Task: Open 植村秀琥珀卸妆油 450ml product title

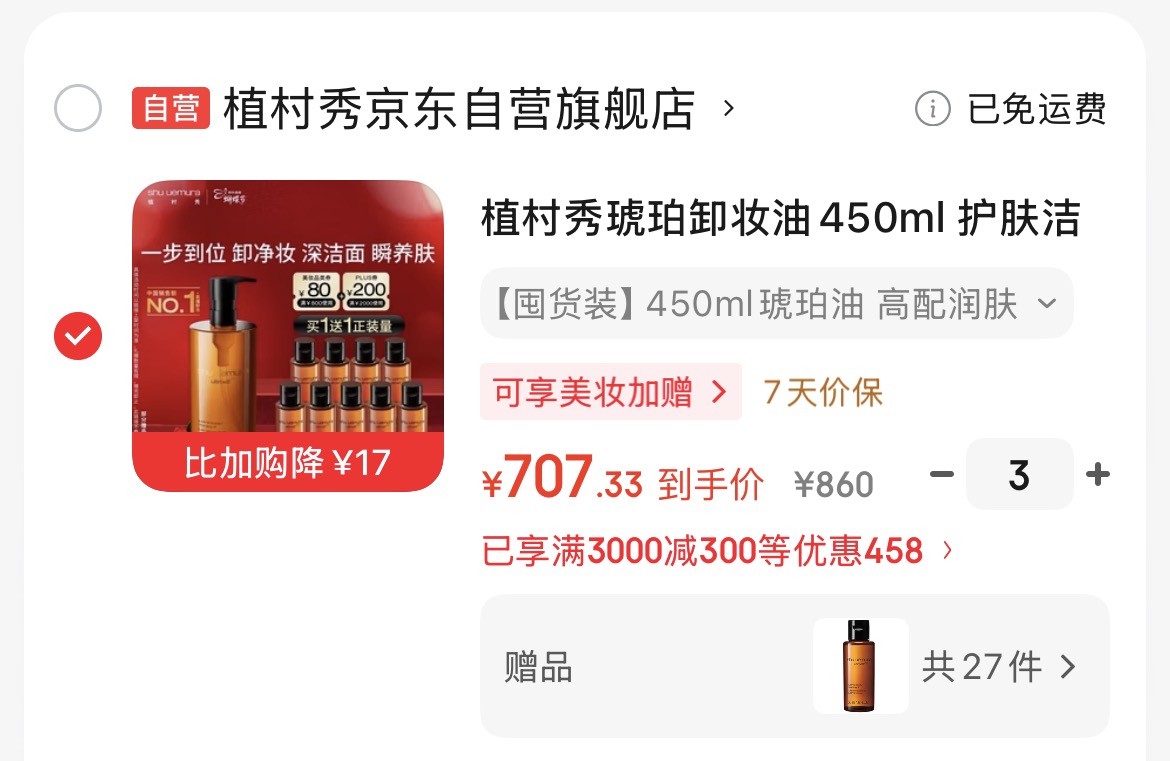Action: click(x=780, y=218)
